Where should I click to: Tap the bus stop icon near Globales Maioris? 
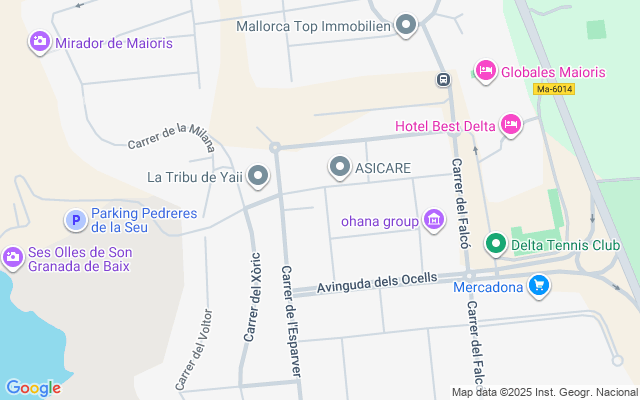coord(443,79)
